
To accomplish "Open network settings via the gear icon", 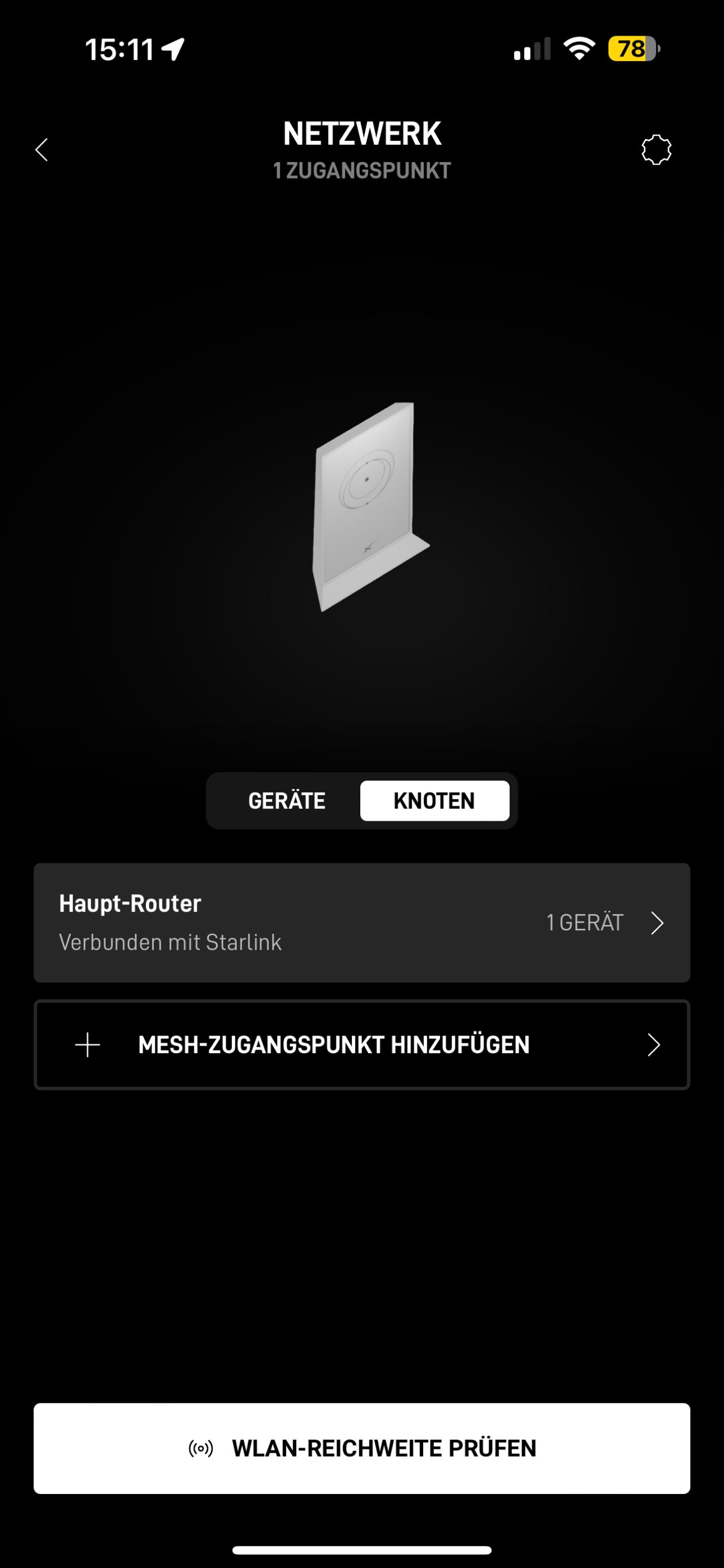I will point(657,150).
